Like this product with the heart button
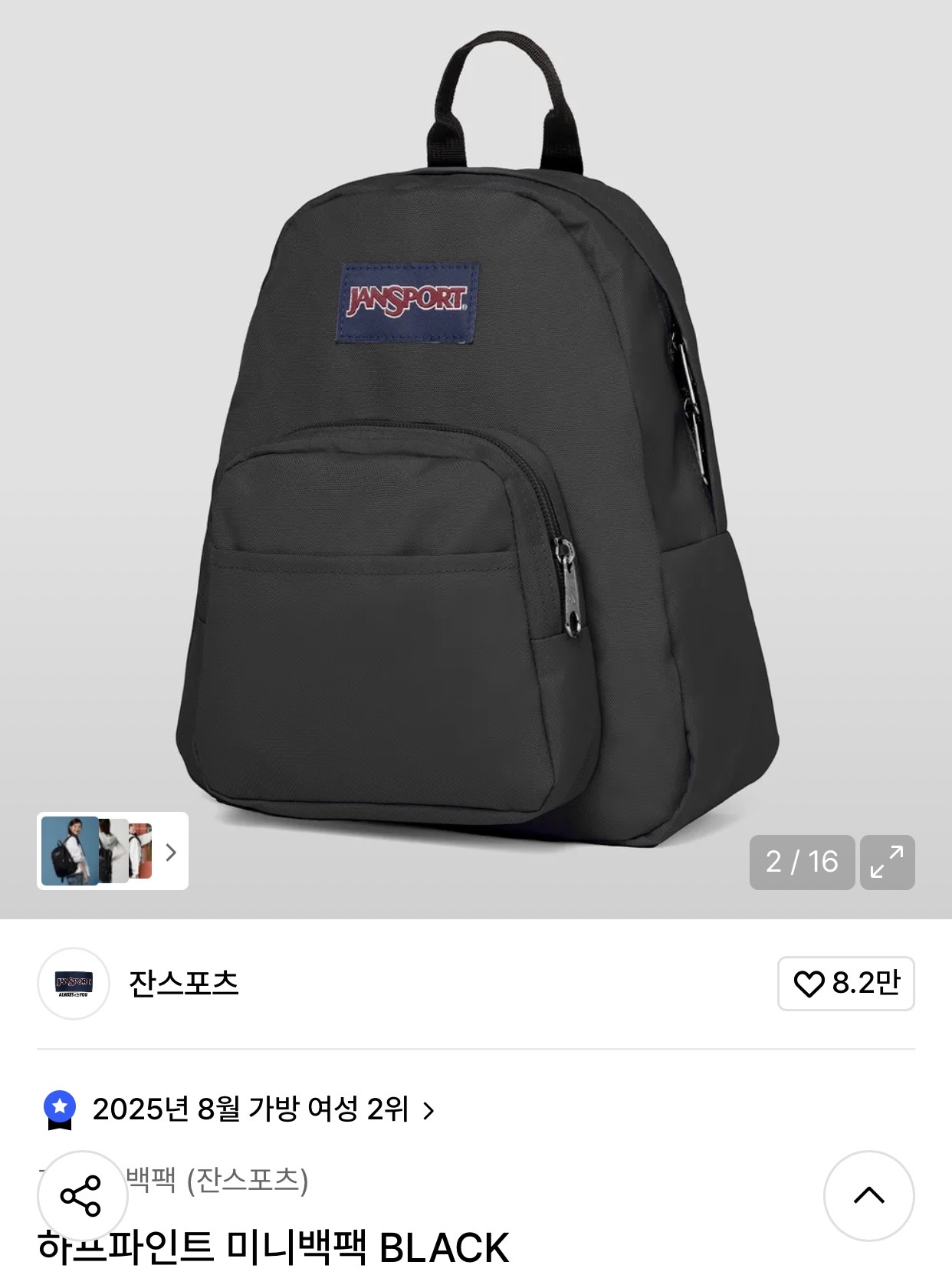952x1275 pixels. pyautogui.click(x=845, y=984)
